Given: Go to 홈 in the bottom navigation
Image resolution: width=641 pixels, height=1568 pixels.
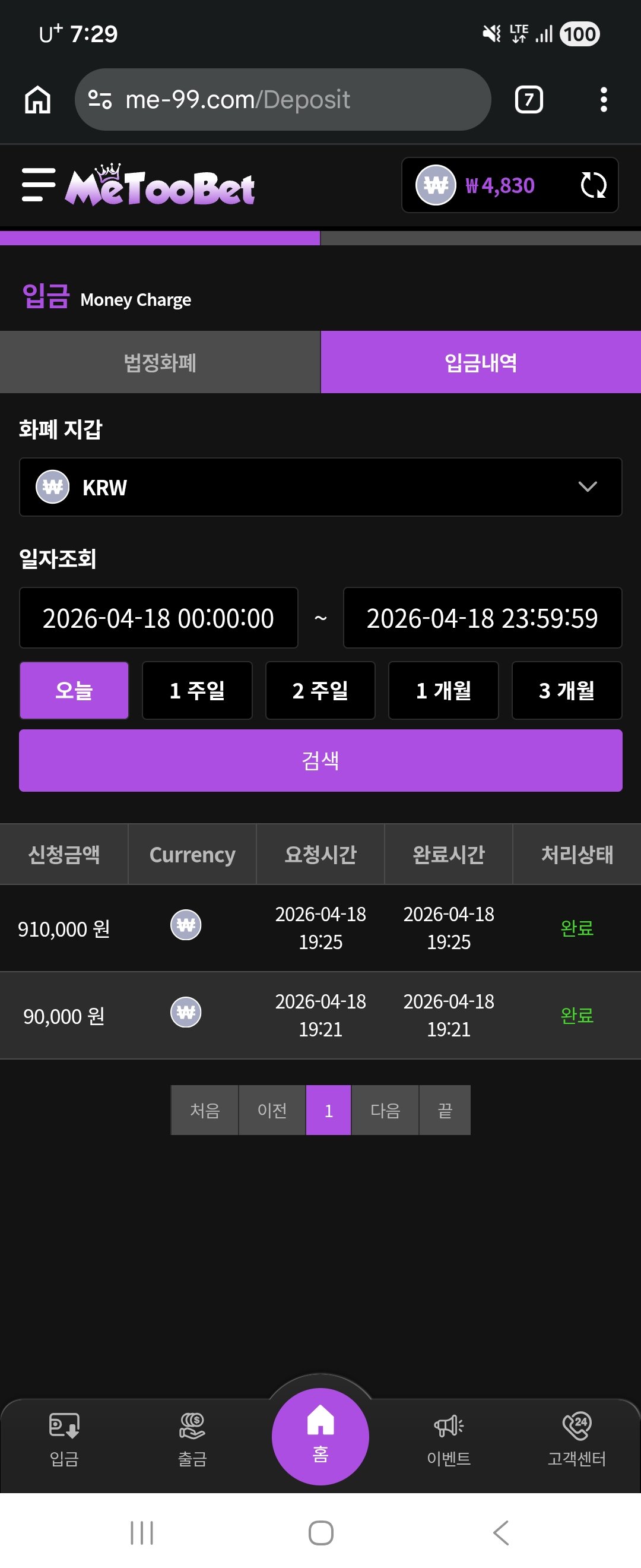Looking at the screenshot, I should 320,1437.
